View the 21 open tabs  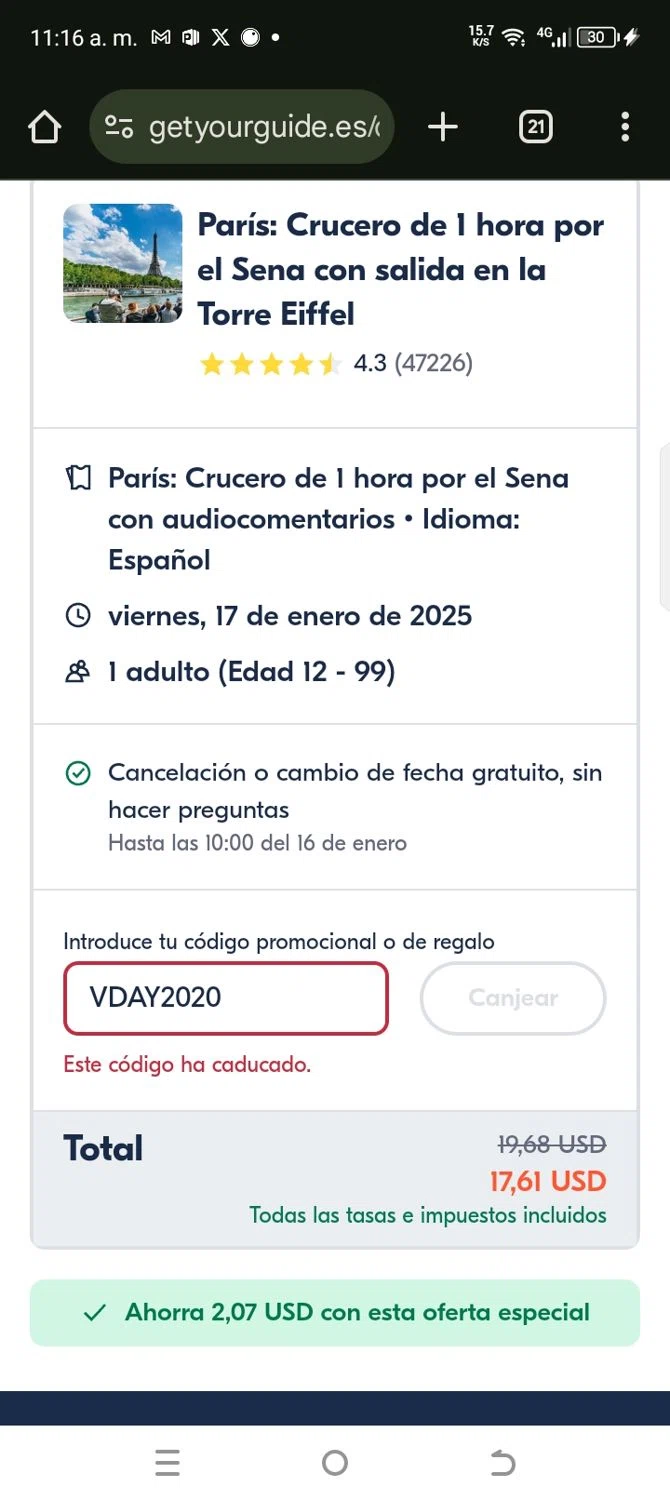536,127
